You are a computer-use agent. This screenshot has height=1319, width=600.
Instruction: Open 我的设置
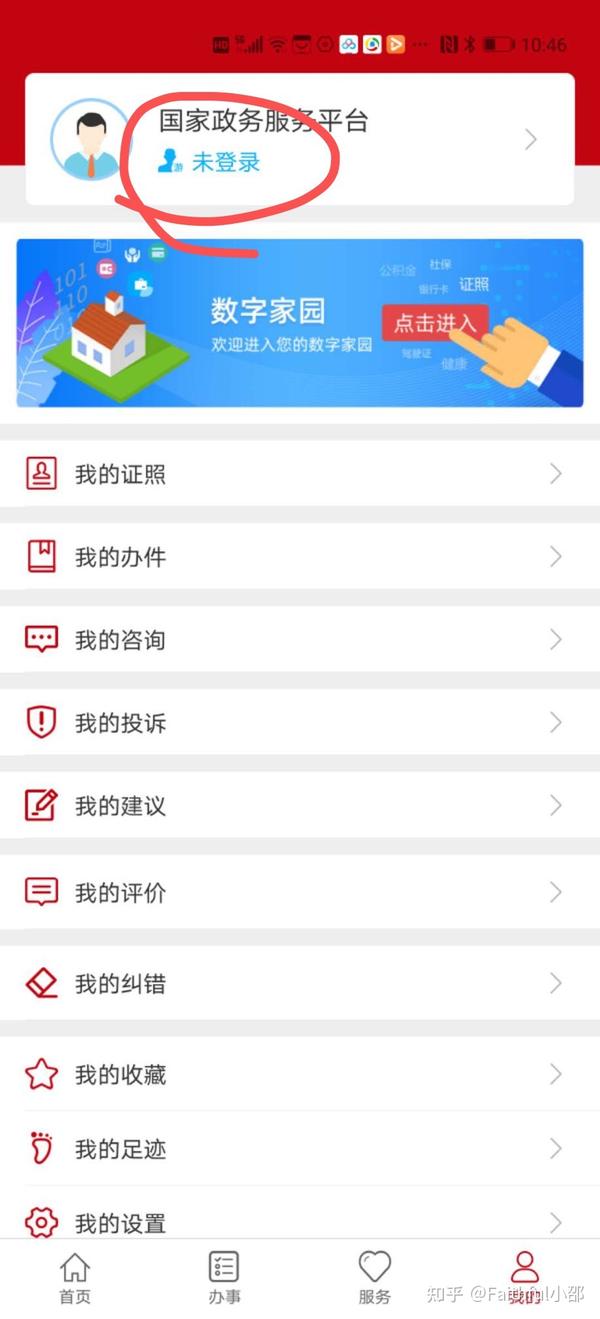pos(300,1221)
